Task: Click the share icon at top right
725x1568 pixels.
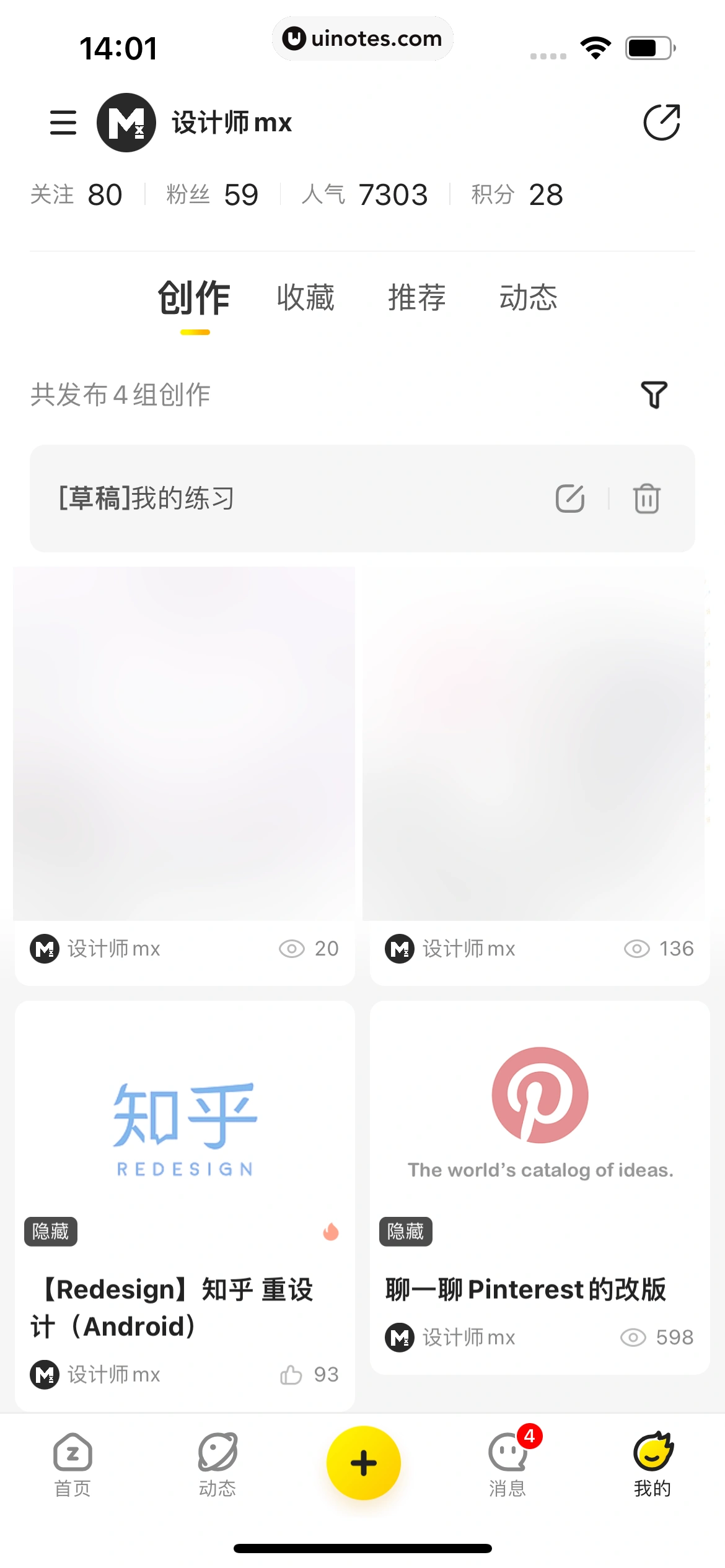Action: [x=662, y=121]
